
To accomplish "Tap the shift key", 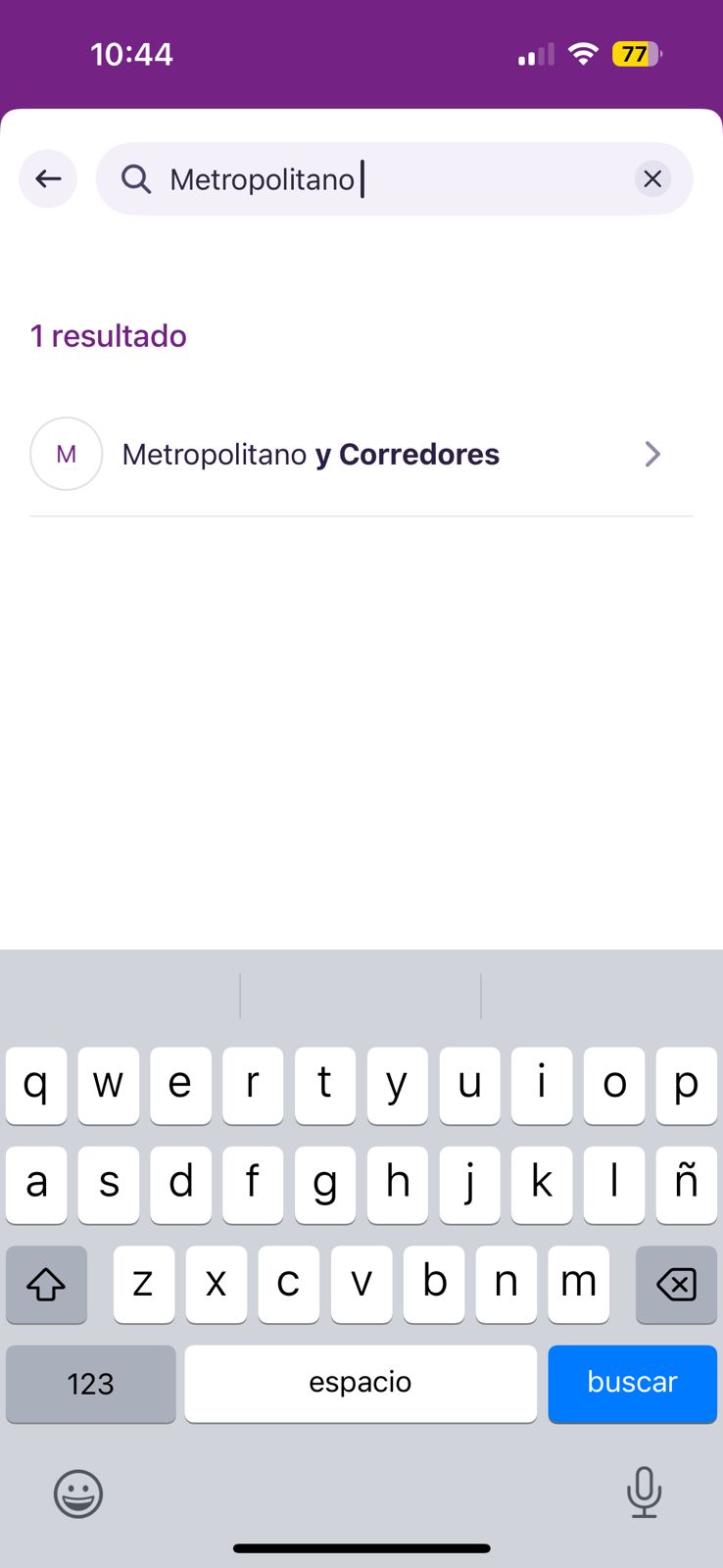I will (46, 1284).
